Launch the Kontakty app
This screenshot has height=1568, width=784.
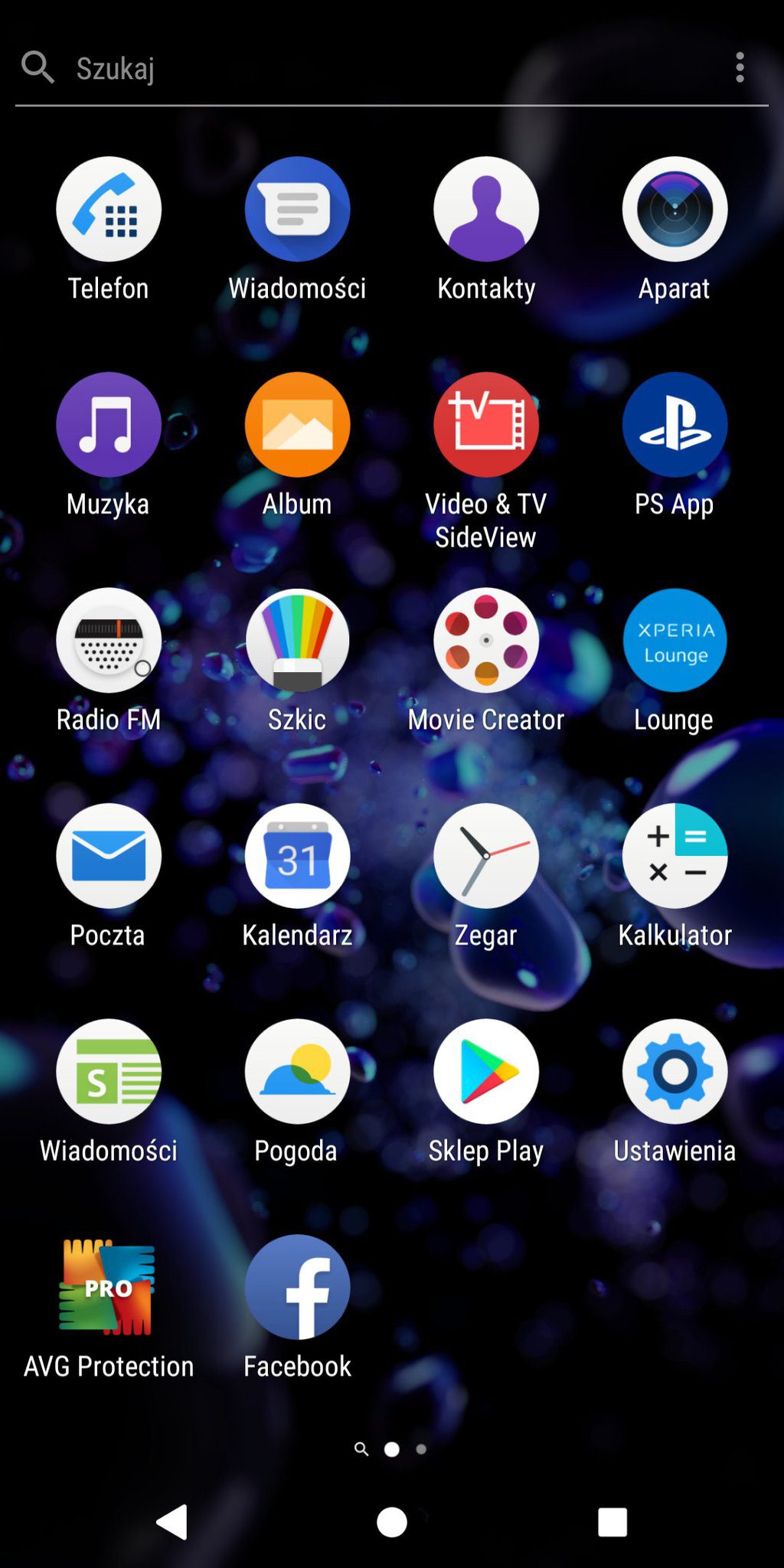coord(486,210)
